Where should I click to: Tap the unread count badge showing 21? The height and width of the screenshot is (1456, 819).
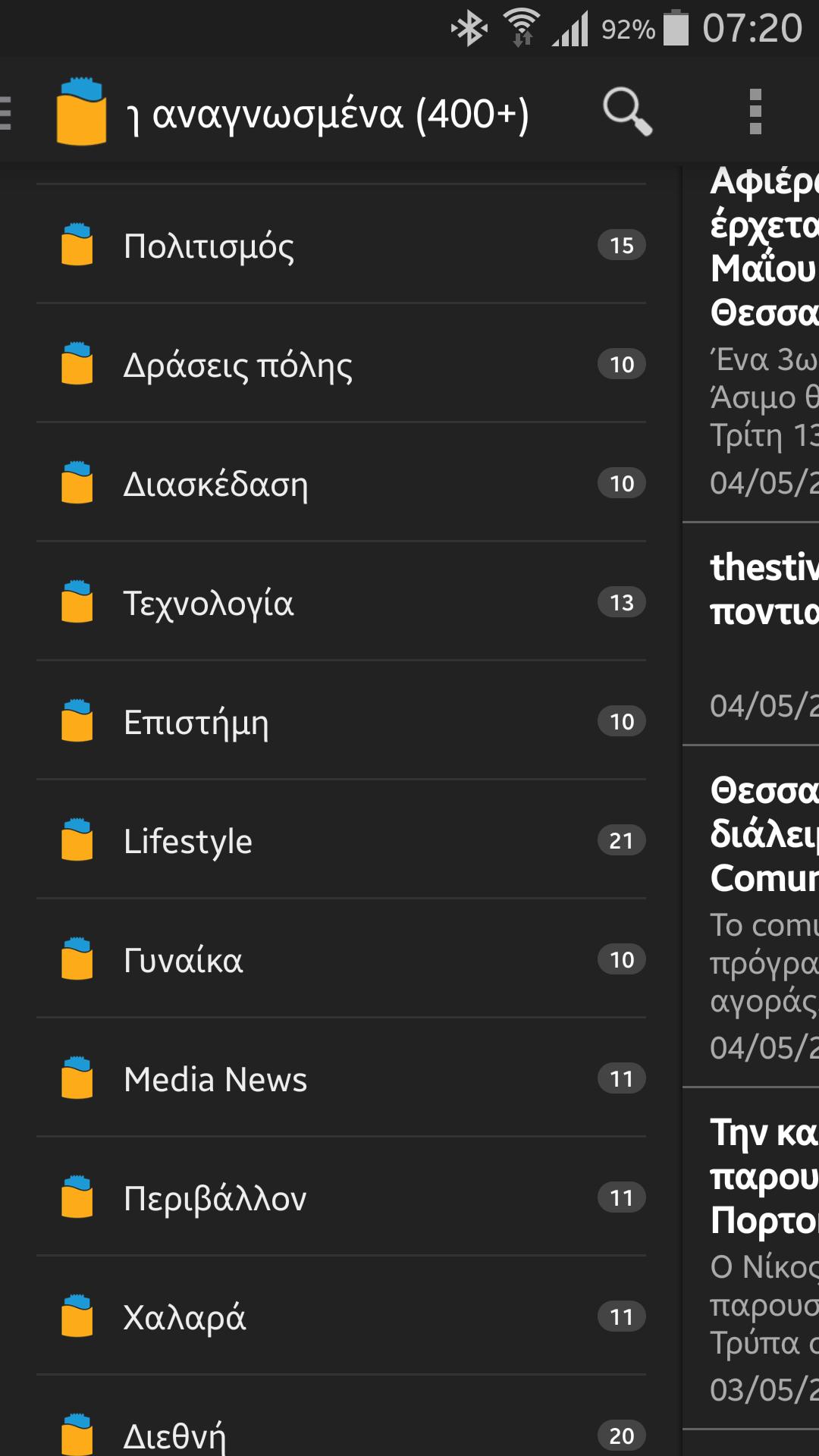pyautogui.click(x=621, y=840)
